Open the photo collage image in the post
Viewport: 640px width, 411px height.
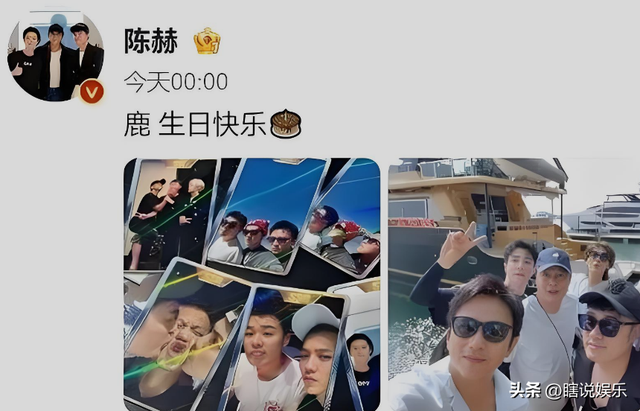[251, 284]
